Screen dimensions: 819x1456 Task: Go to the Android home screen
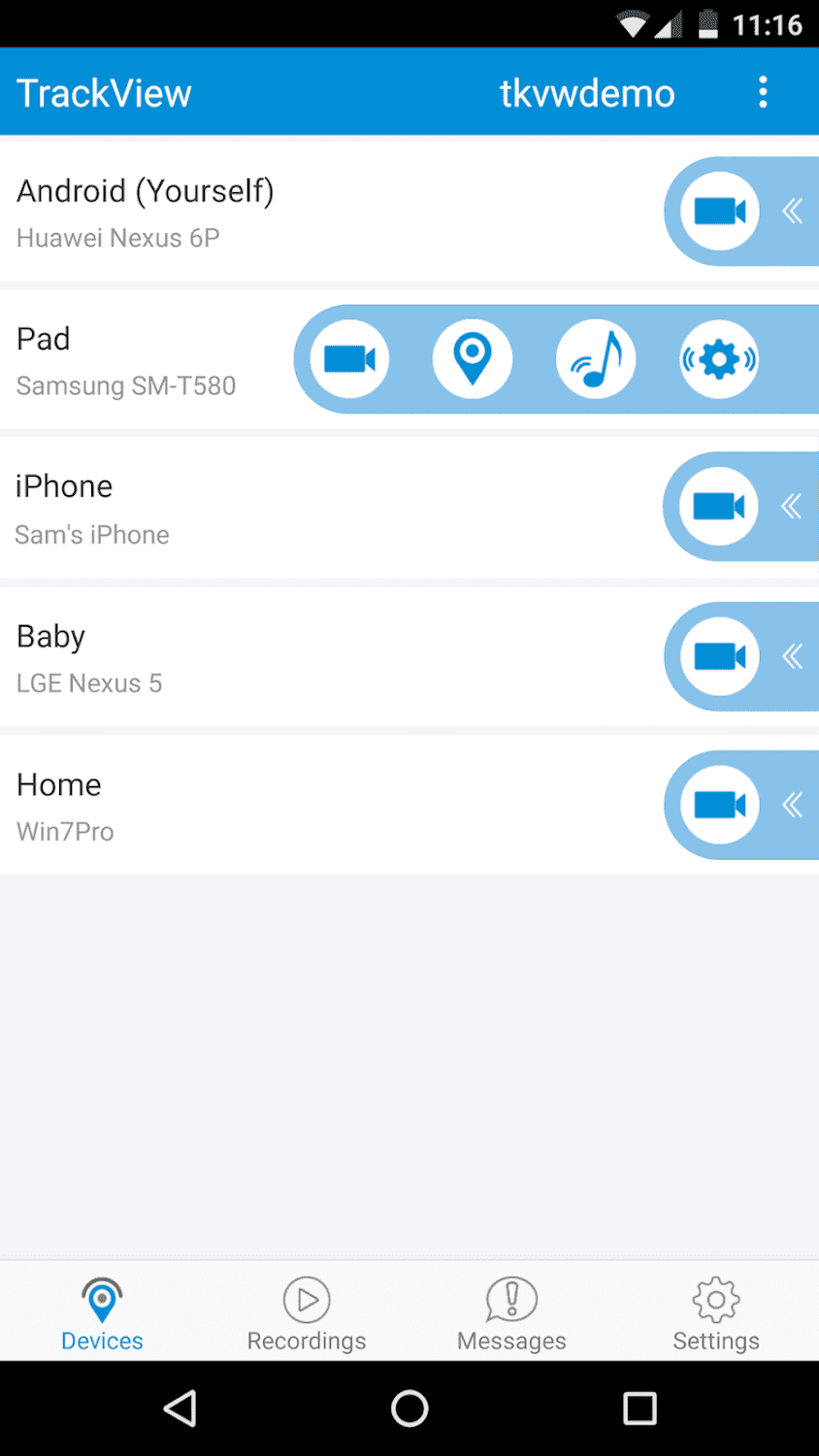[x=409, y=1407]
